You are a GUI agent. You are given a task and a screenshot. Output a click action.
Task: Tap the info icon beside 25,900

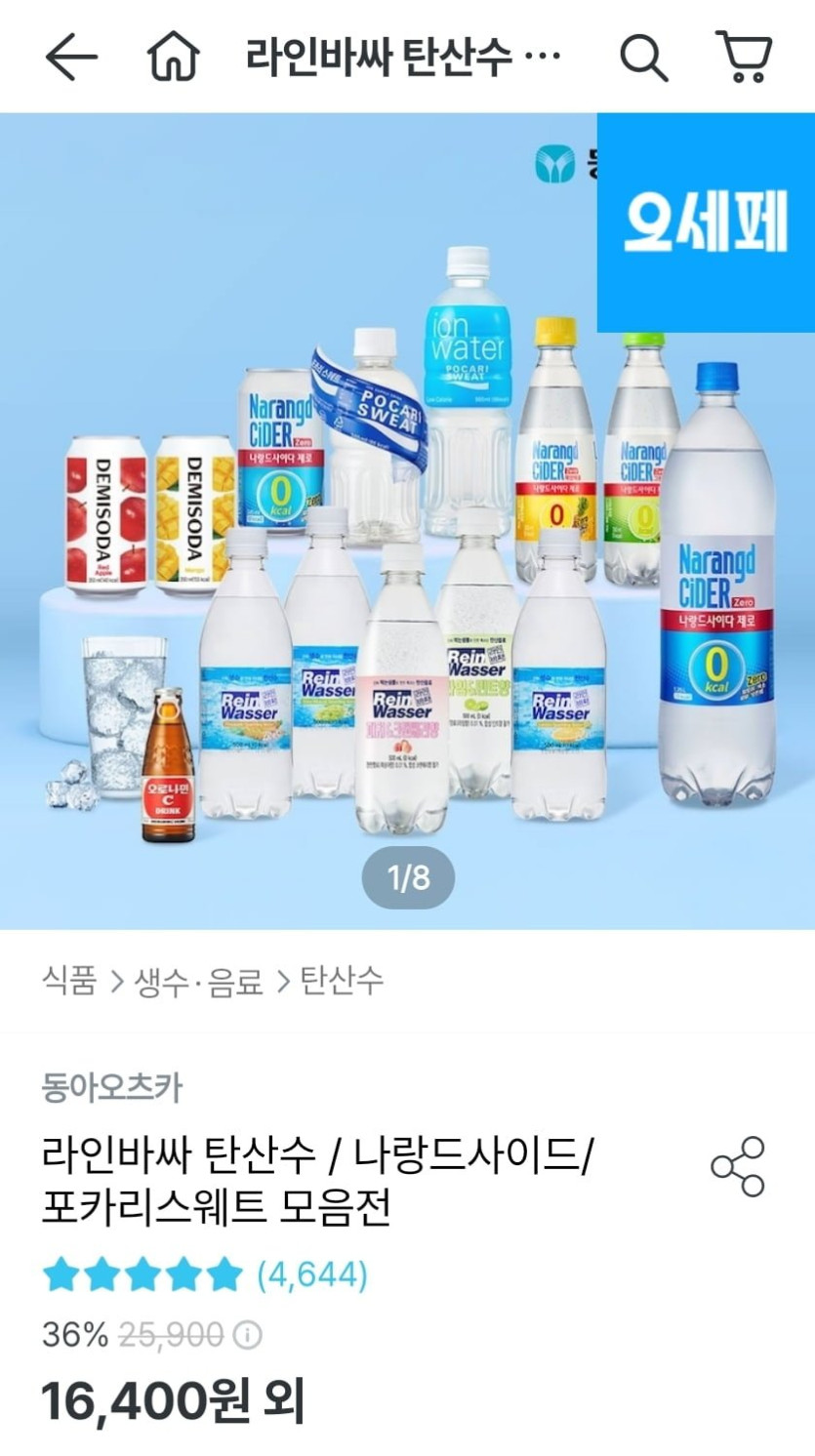249,1335
